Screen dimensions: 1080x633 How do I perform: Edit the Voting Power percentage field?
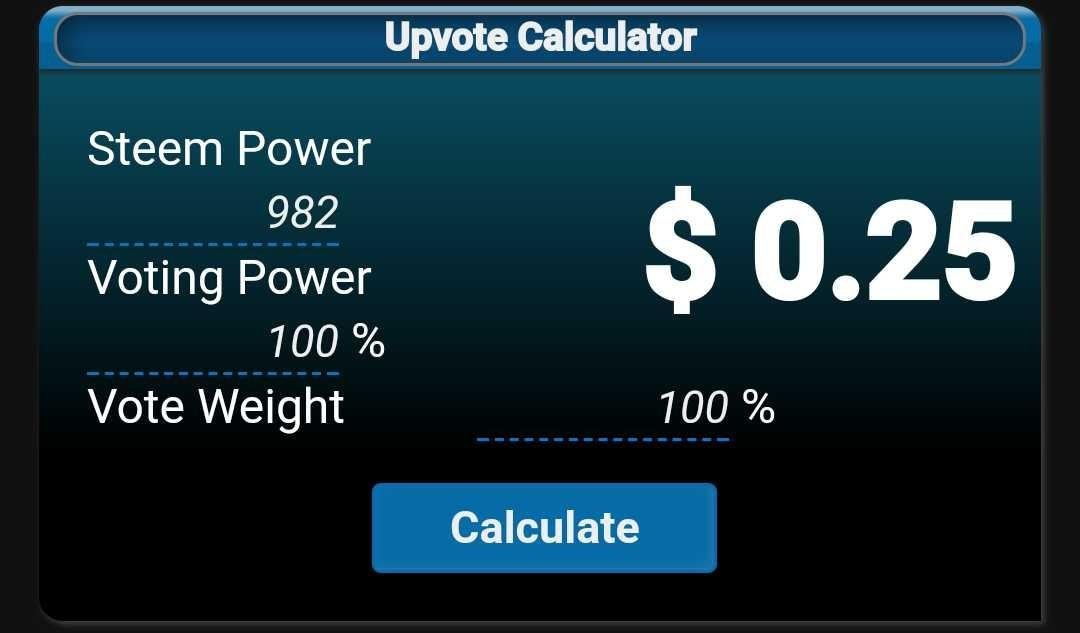[x=213, y=344]
